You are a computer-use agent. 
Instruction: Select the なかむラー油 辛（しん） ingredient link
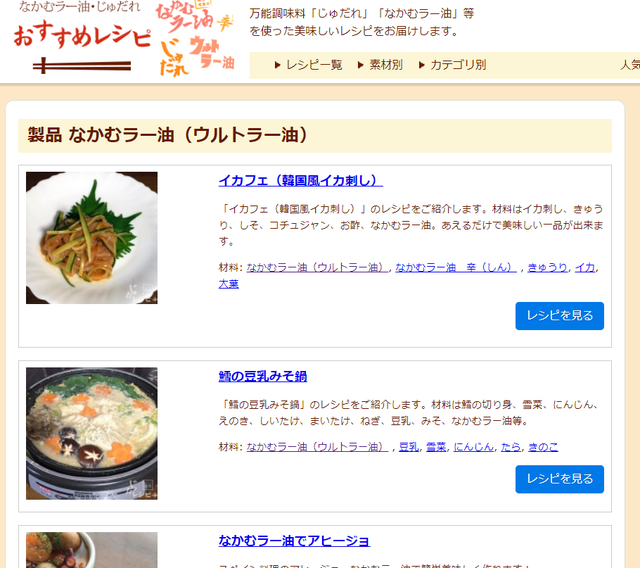456,268
